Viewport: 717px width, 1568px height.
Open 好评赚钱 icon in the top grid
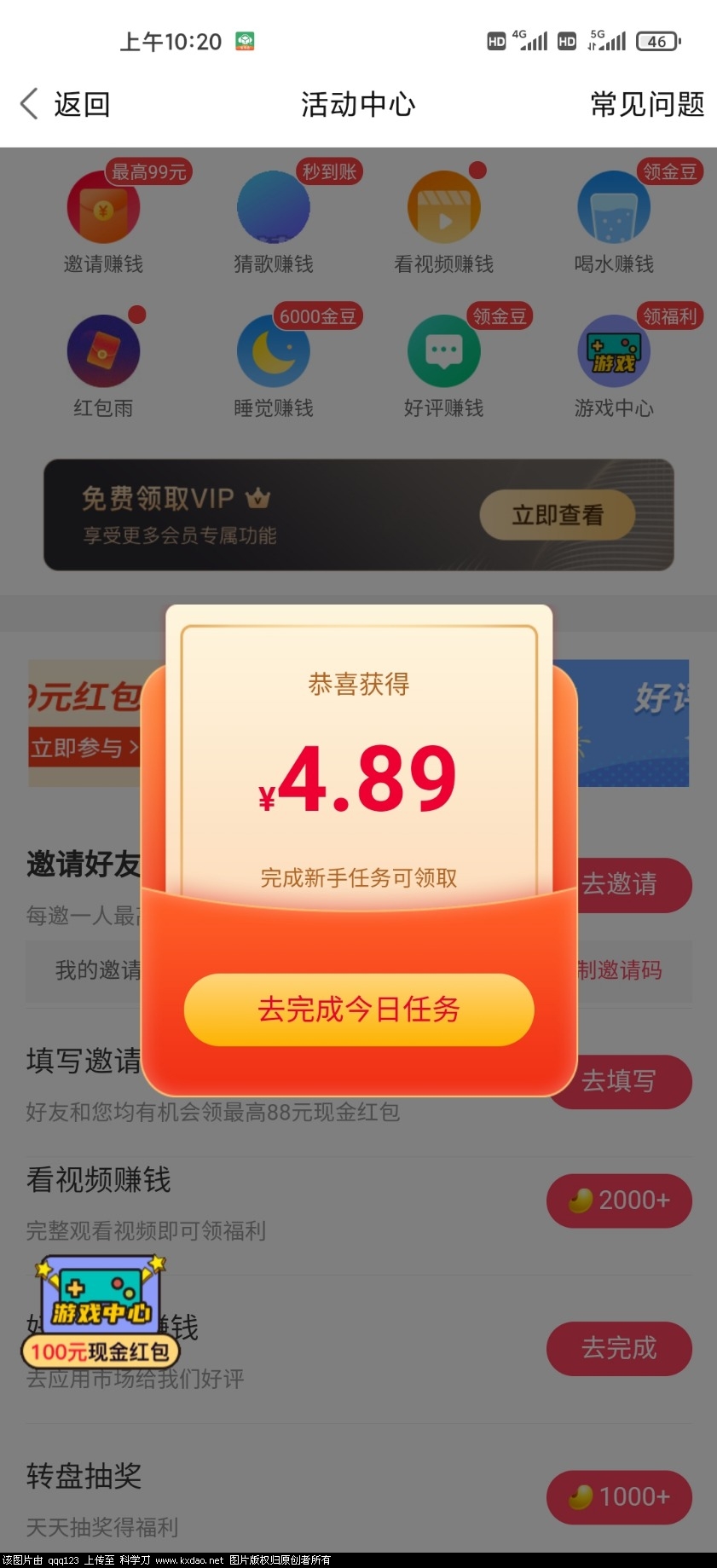pyautogui.click(x=443, y=352)
